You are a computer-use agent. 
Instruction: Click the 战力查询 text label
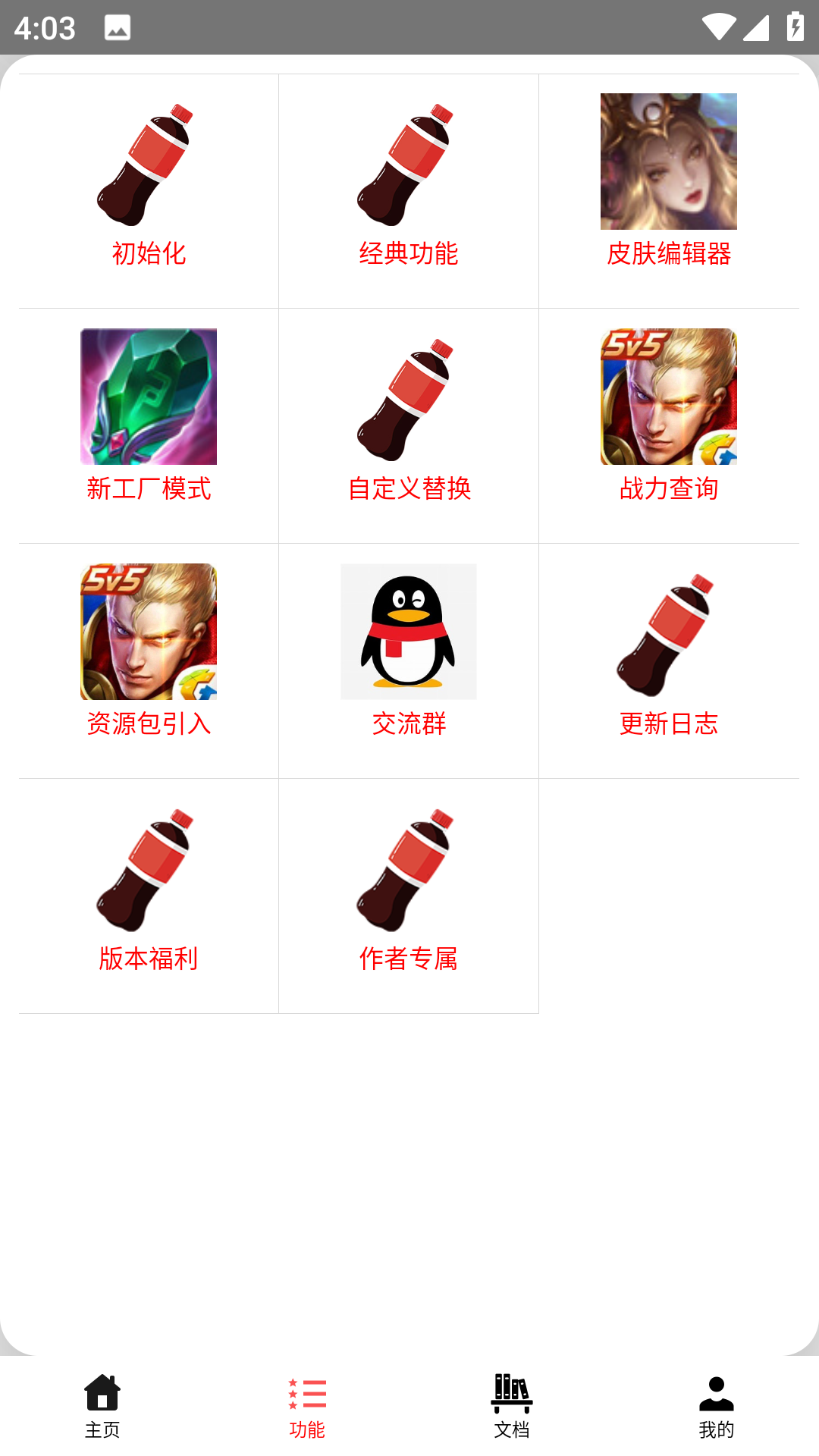pyautogui.click(x=669, y=491)
